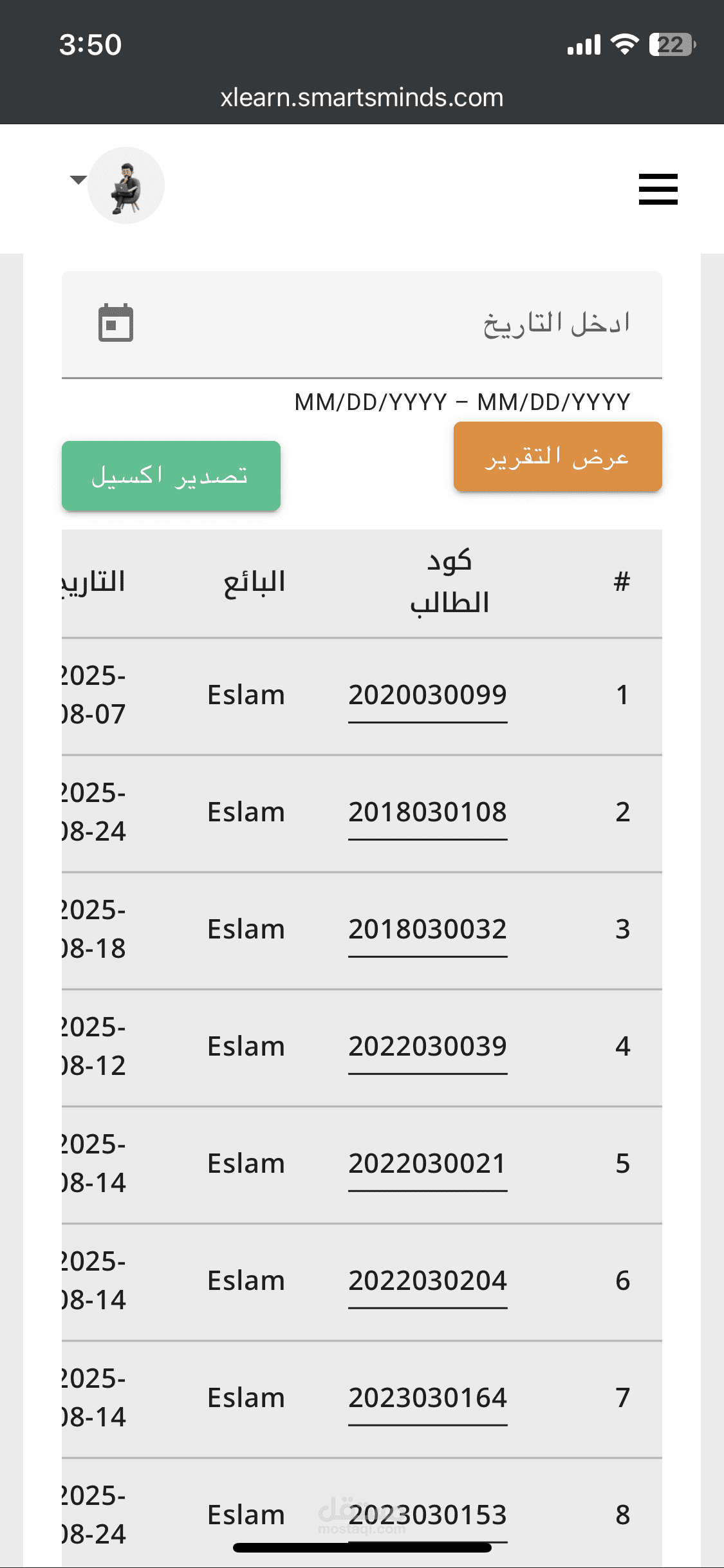Open student code 2020030099
Image resolution: width=724 pixels, height=1568 pixels.
[x=428, y=696]
